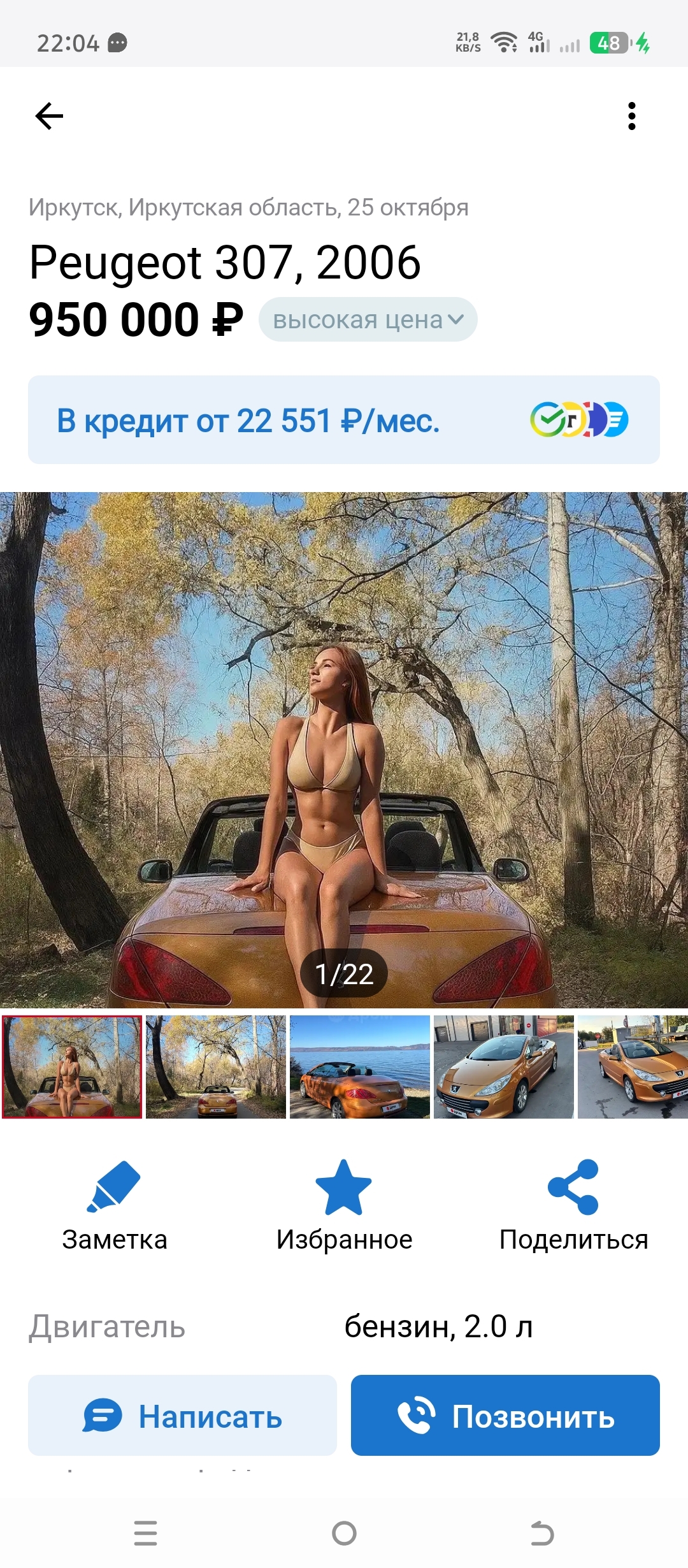This screenshot has width=688, height=1568.
Task: Share listing via Поделиться
Action: pos(573,1206)
